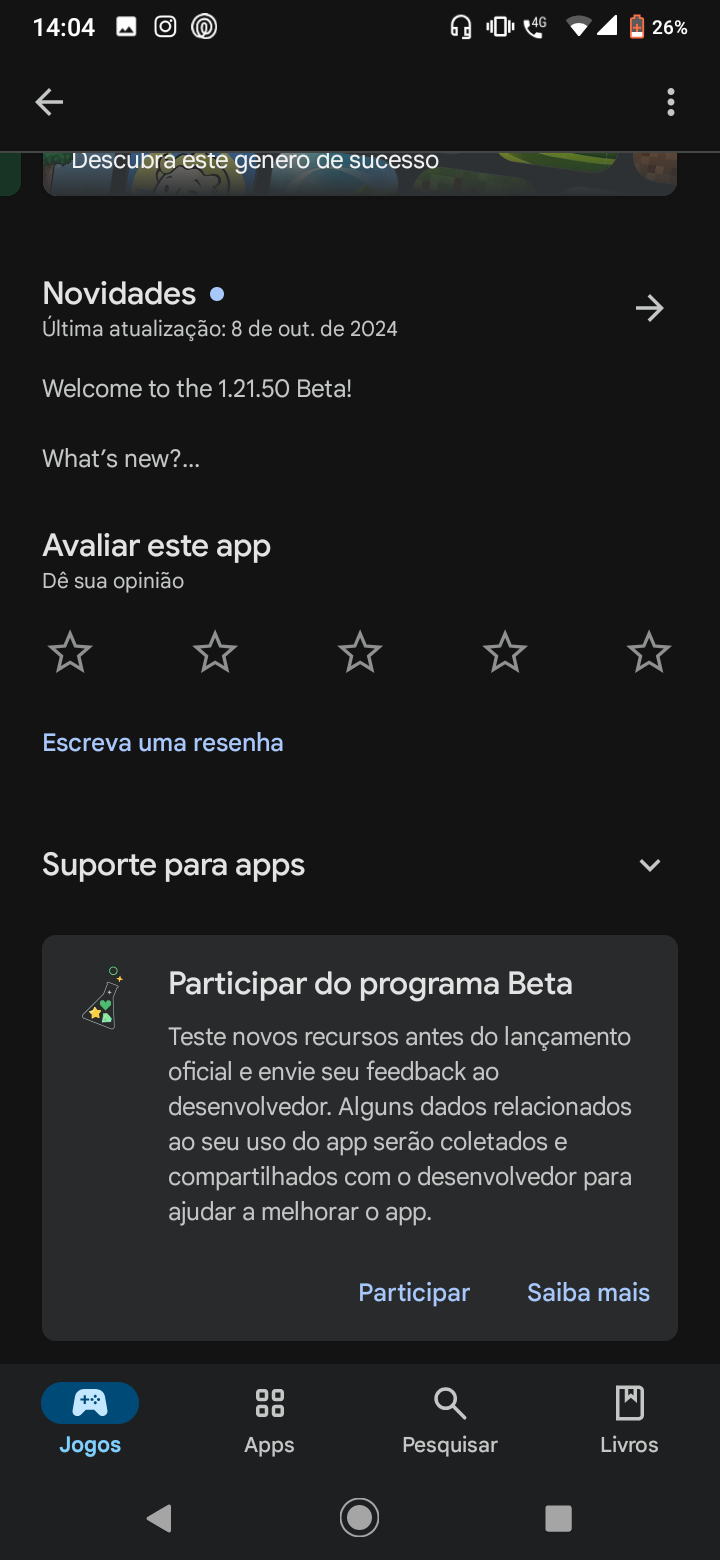This screenshot has width=720, height=1560.
Task: Switch to the Livros tab
Action: coord(629,1418)
